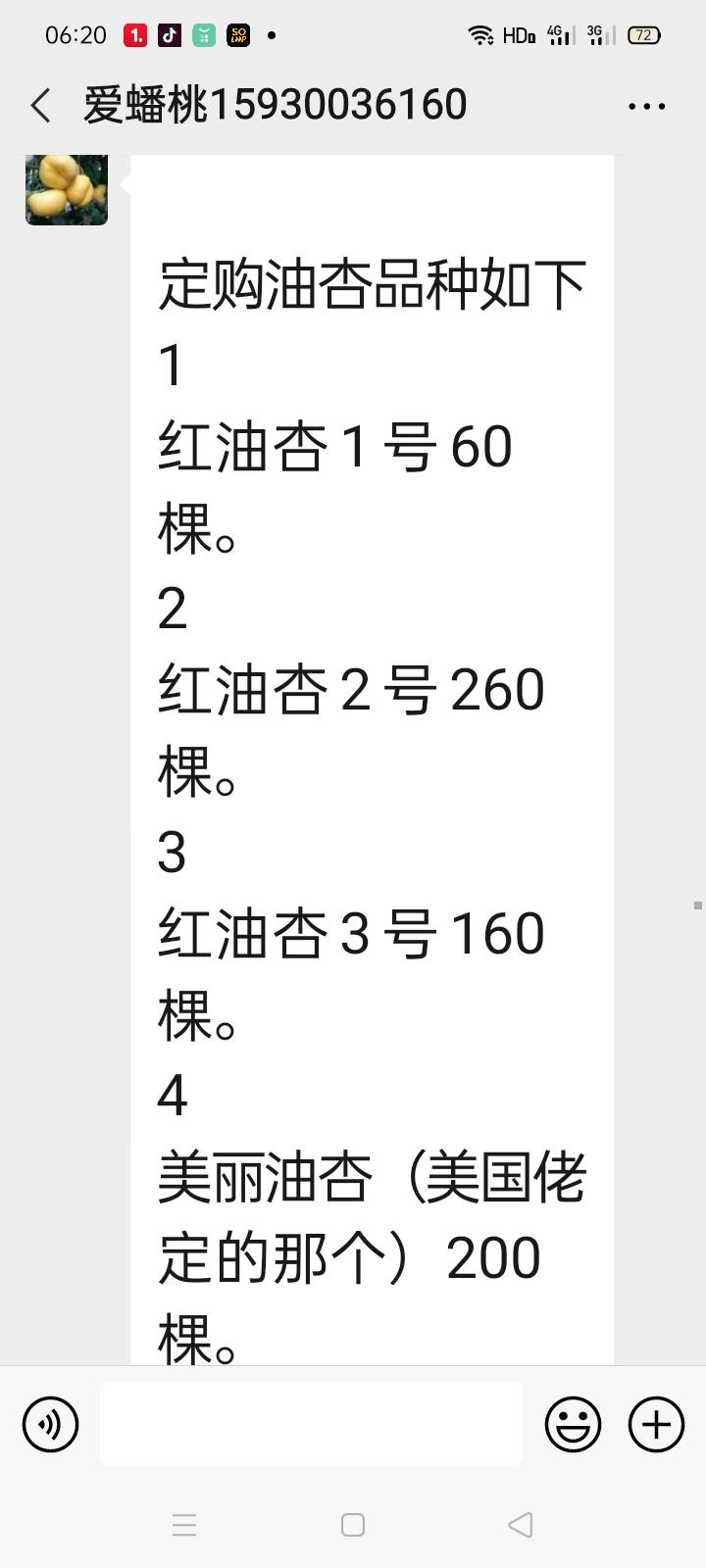706x1568 pixels.
Task: Open the three-dot chat options menu
Action: pyautogui.click(x=647, y=106)
